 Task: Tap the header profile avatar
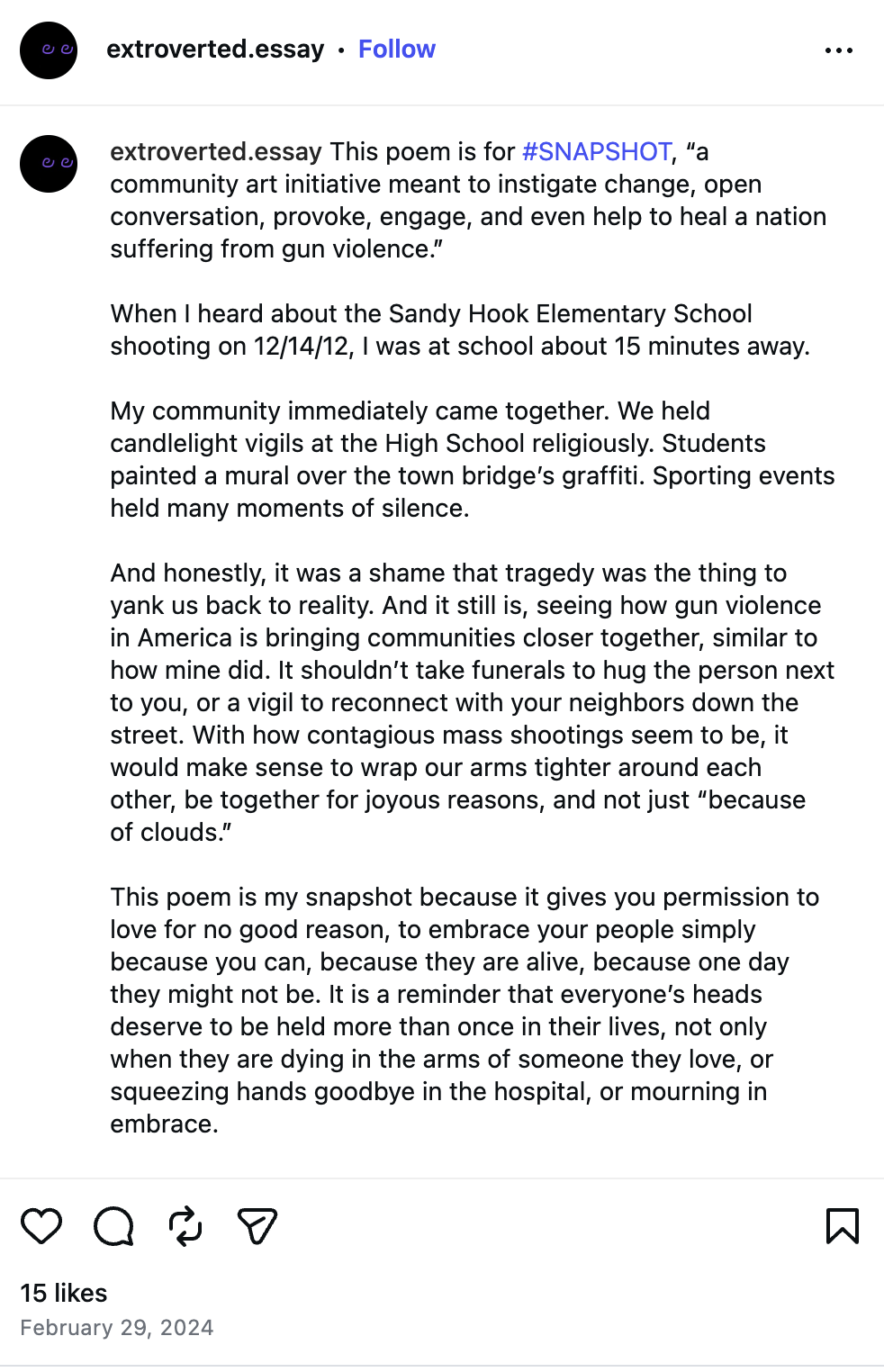pyautogui.click(x=49, y=50)
